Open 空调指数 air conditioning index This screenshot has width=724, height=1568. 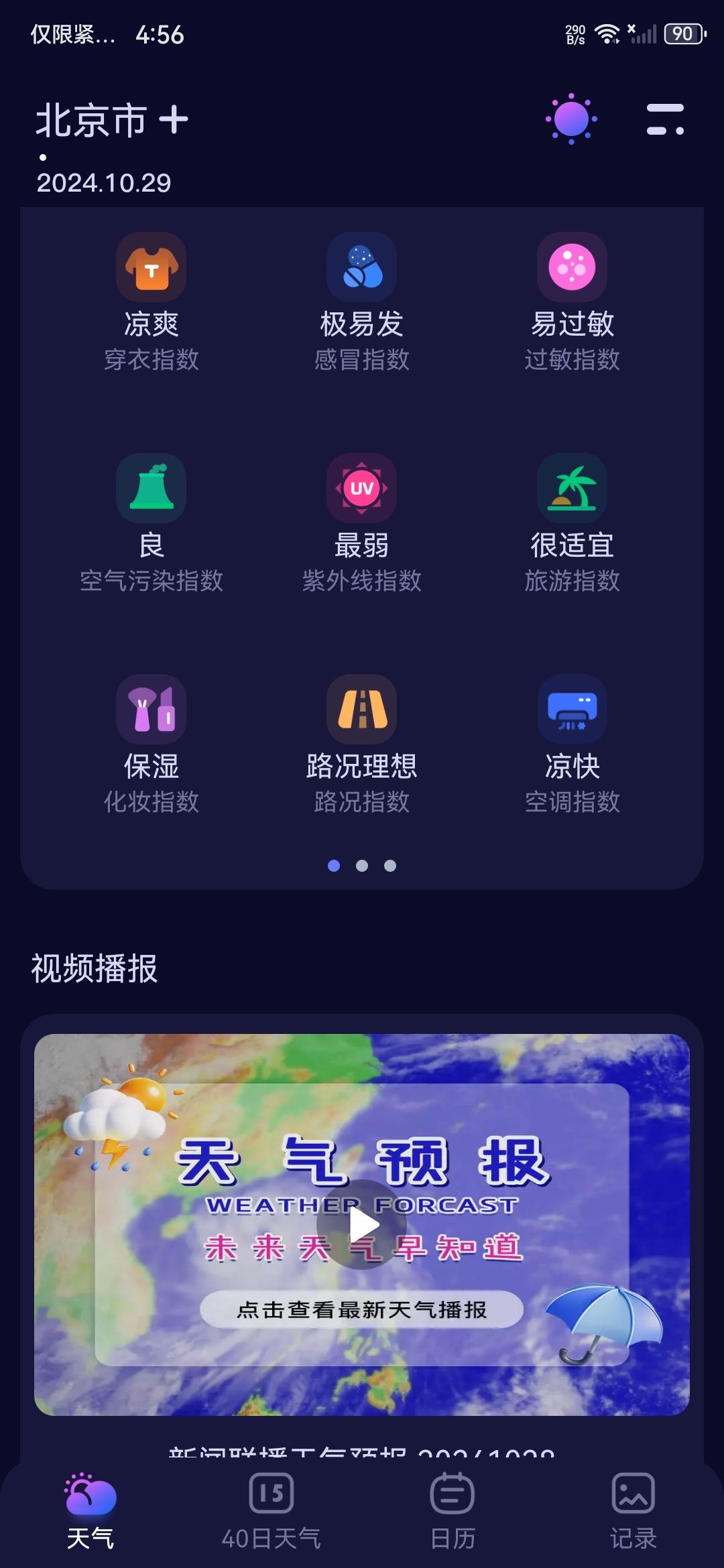tap(572, 744)
